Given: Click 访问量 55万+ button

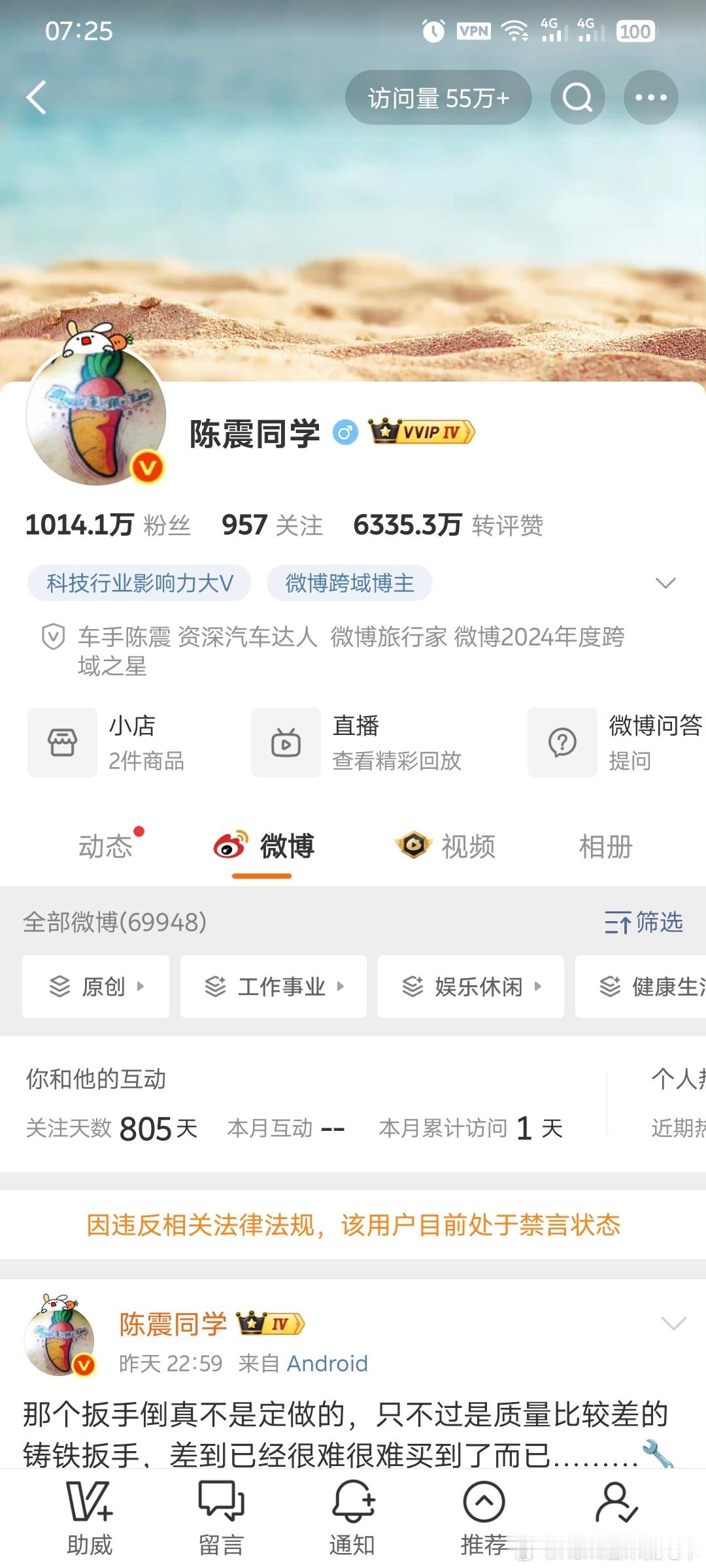Looking at the screenshot, I should [438, 97].
